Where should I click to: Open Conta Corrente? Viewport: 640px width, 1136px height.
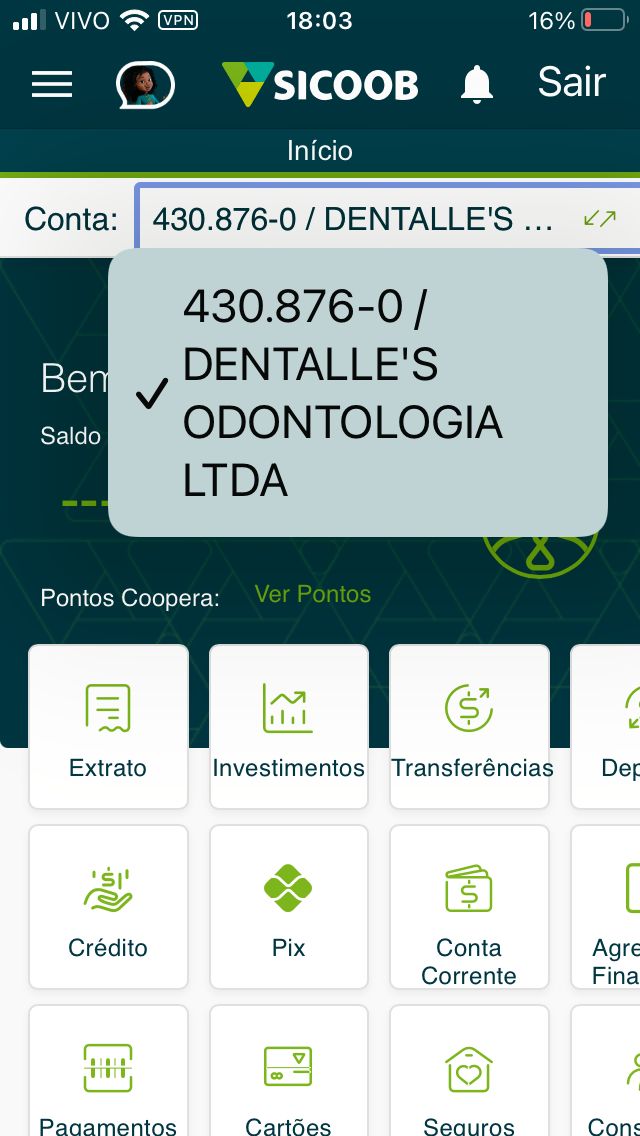tap(469, 907)
